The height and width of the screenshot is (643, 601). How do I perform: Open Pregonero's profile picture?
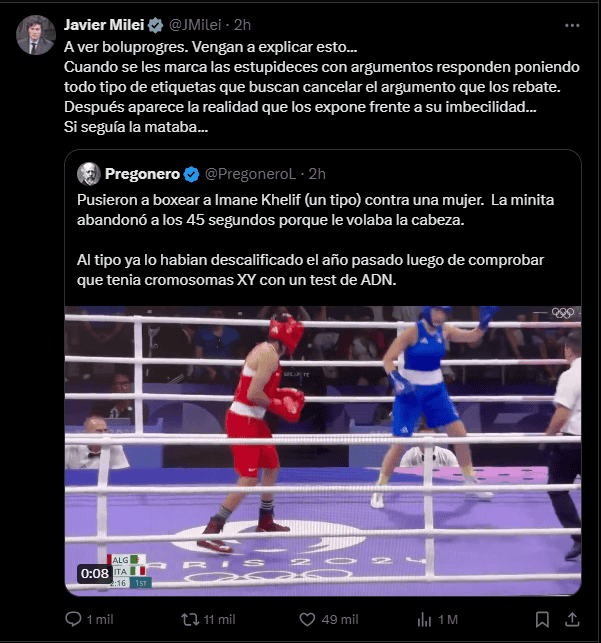point(88,173)
